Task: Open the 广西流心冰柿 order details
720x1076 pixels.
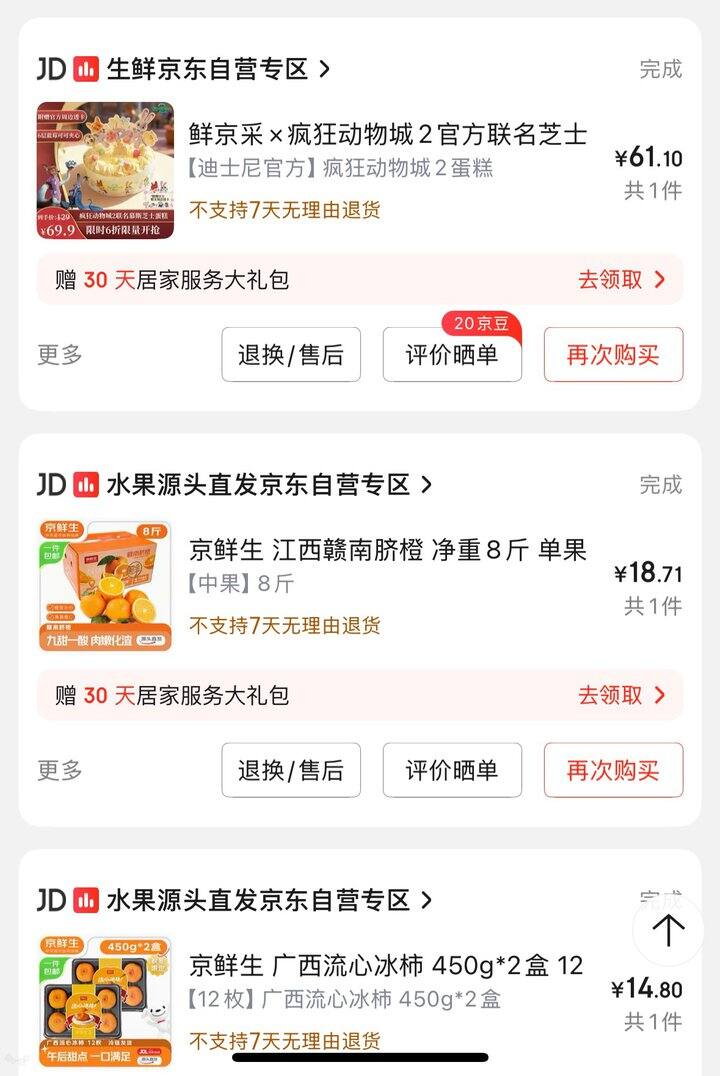Action: (x=386, y=967)
